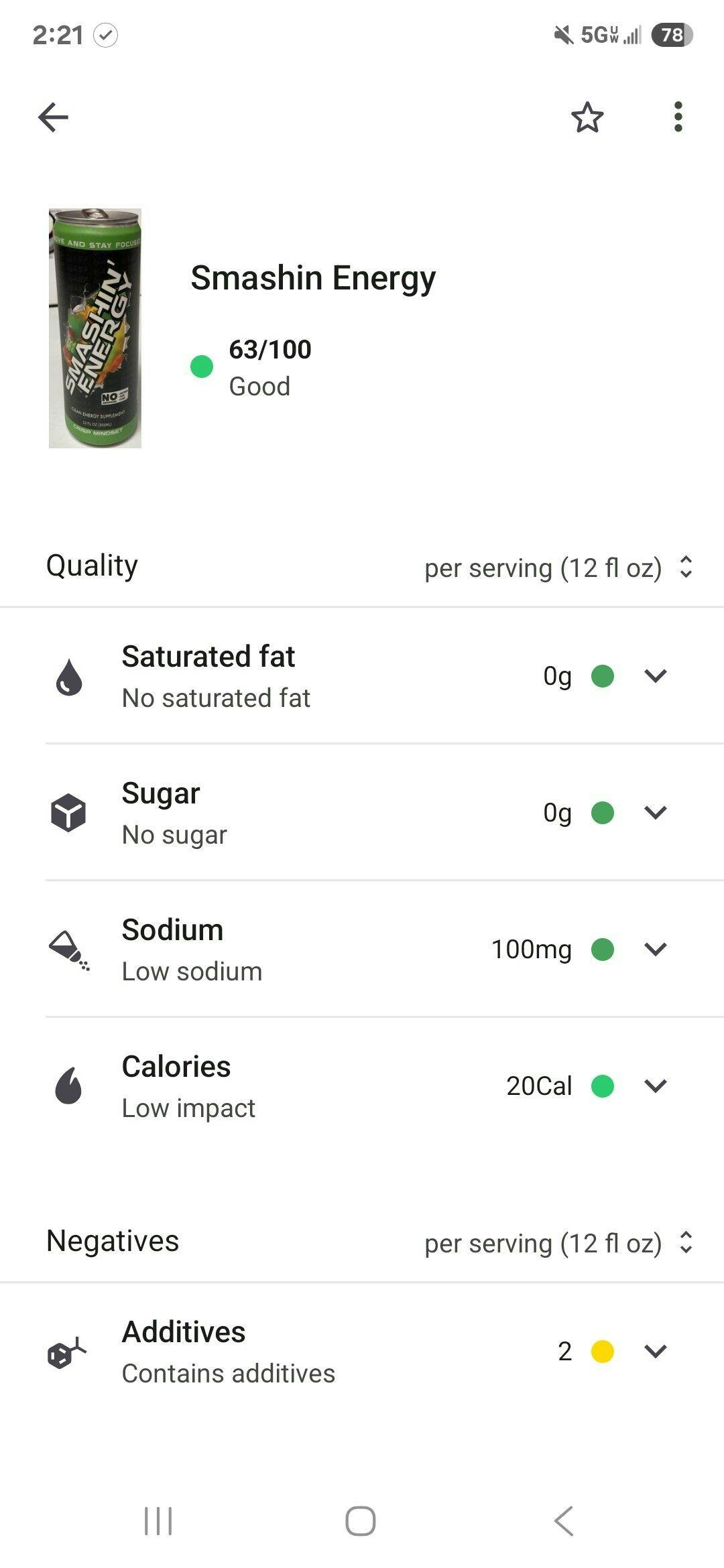
Task: Go back using the app bar arrow
Action: pyautogui.click(x=54, y=117)
